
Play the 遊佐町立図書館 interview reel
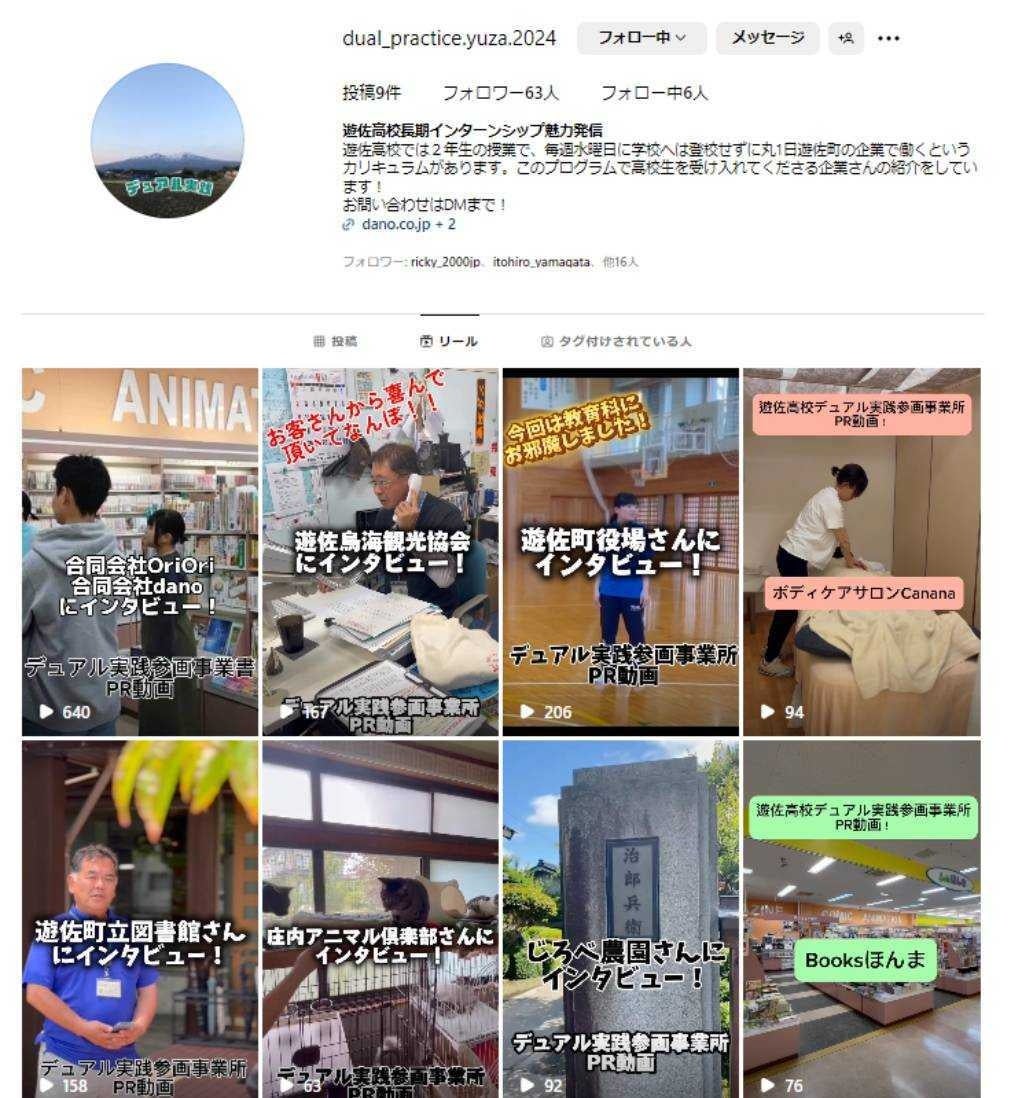tap(140, 918)
